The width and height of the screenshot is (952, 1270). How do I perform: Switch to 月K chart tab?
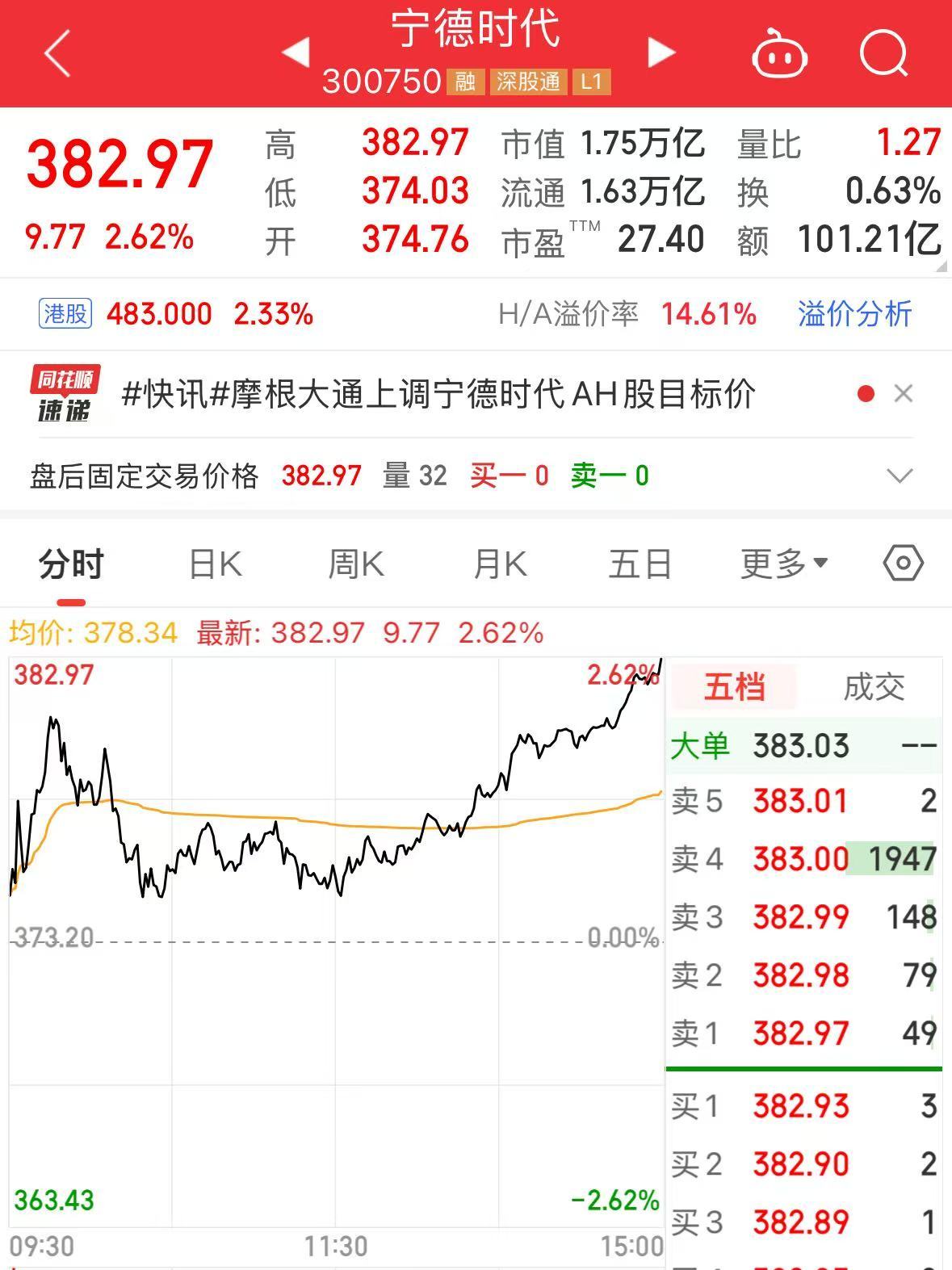[x=500, y=564]
